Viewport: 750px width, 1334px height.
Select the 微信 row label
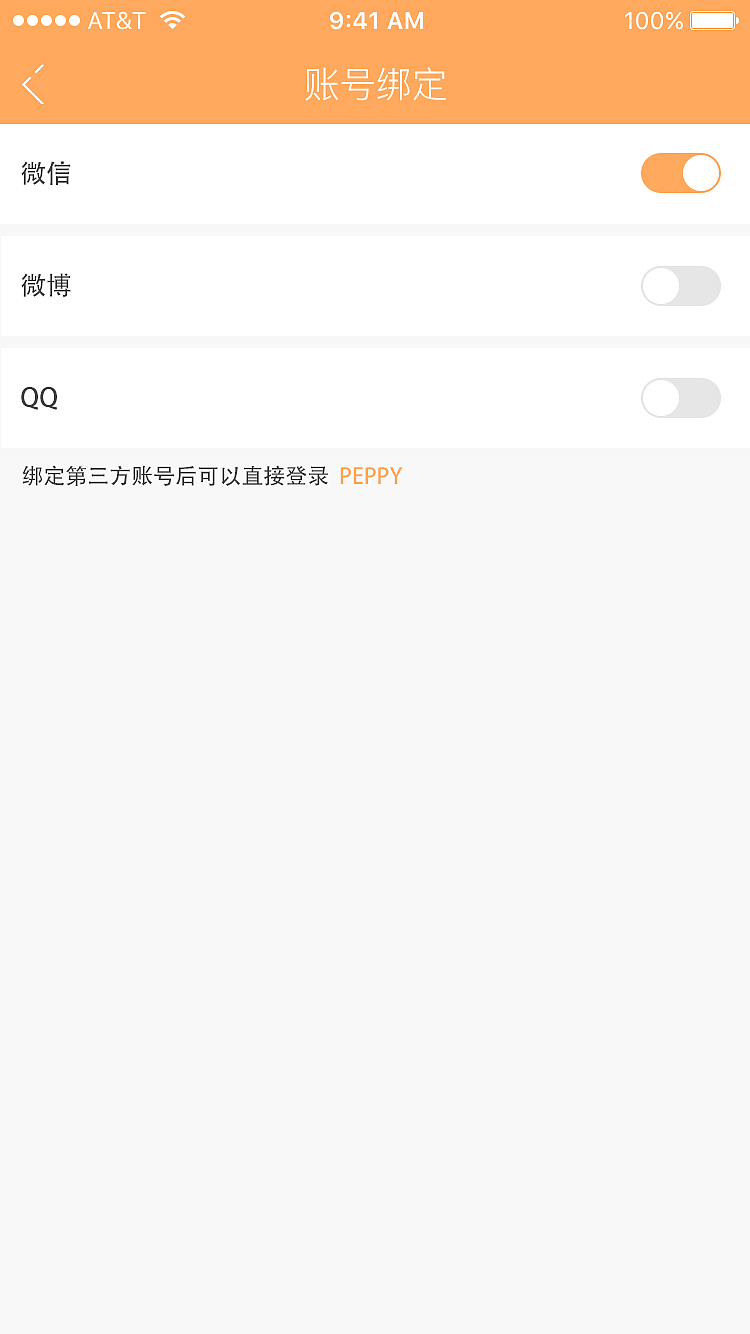tap(45, 173)
